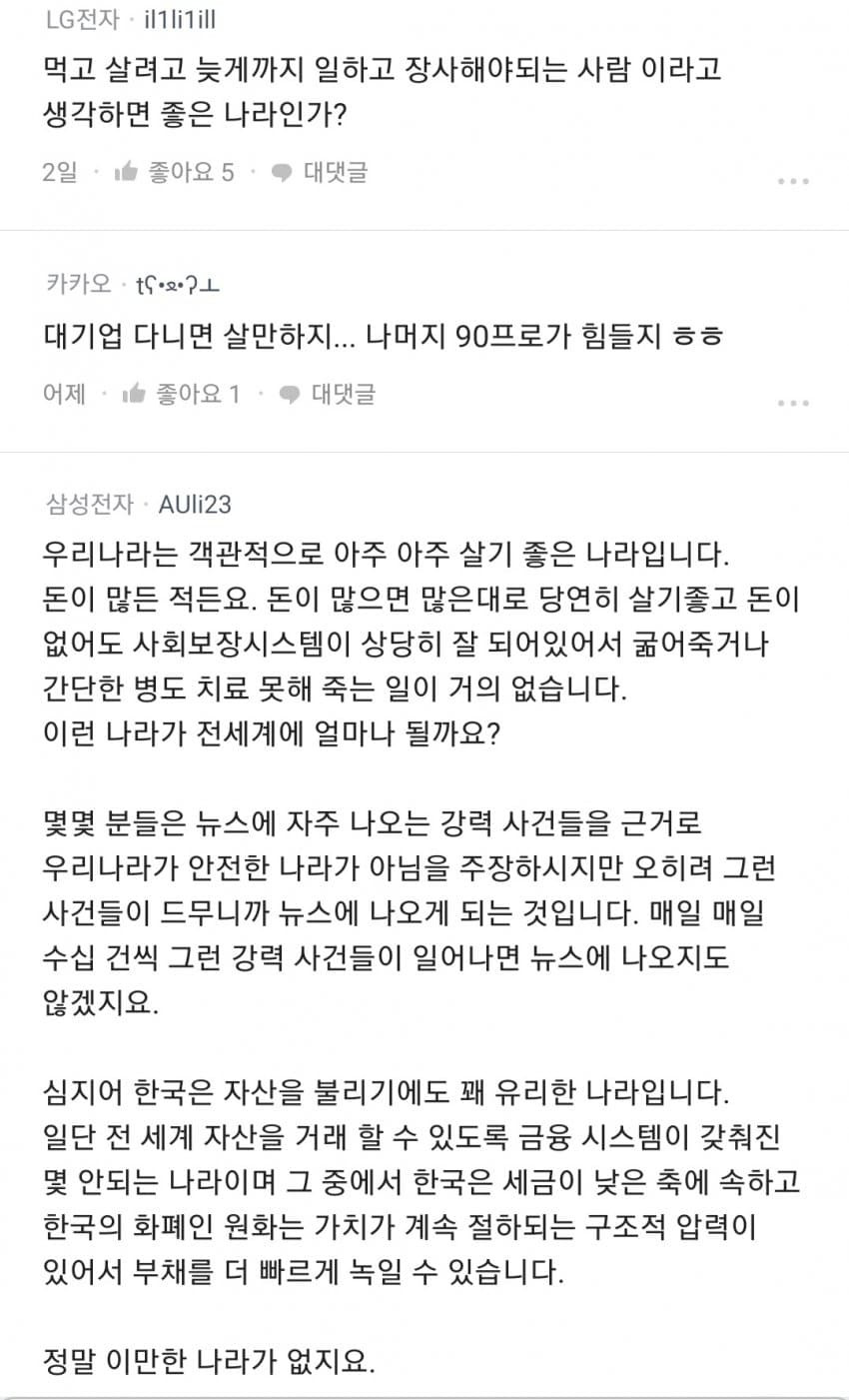
Task: Tap 대댓글 under the 카카오 comment
Action: (x=328, y=394)
